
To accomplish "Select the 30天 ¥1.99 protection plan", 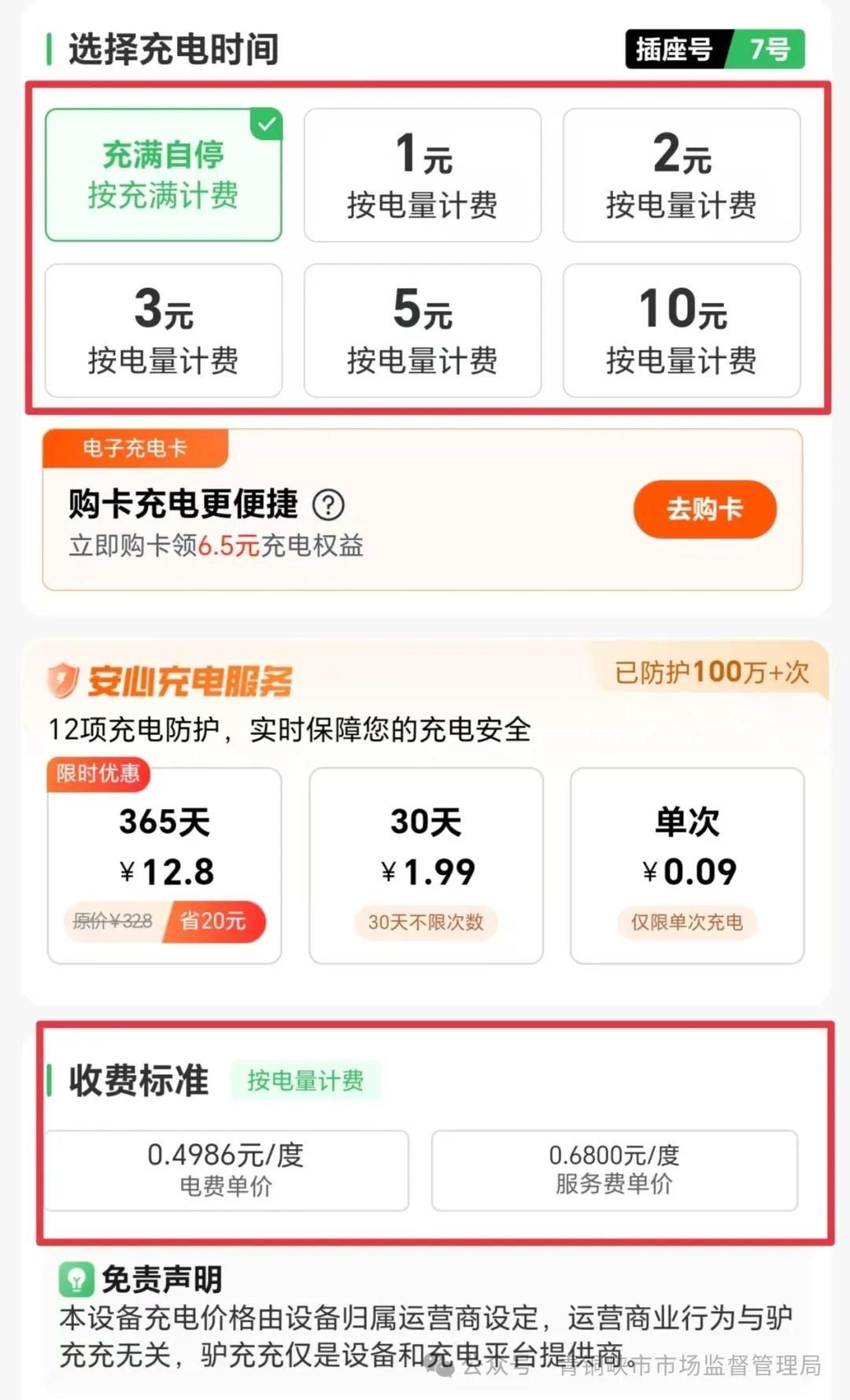I will pyautogui.click(x=426, y=866).
